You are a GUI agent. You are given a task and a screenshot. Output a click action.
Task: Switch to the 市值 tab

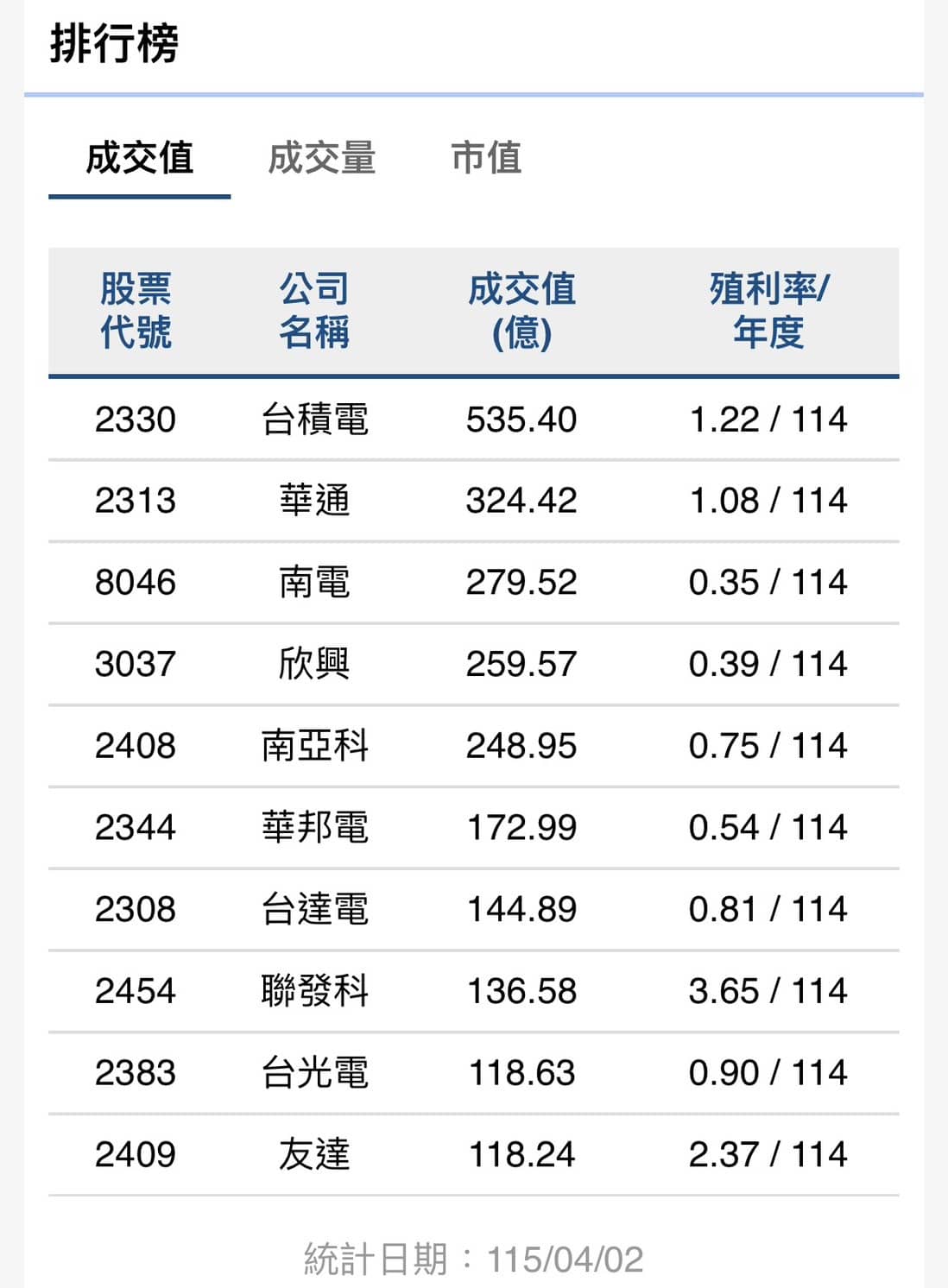pos(486,159)
